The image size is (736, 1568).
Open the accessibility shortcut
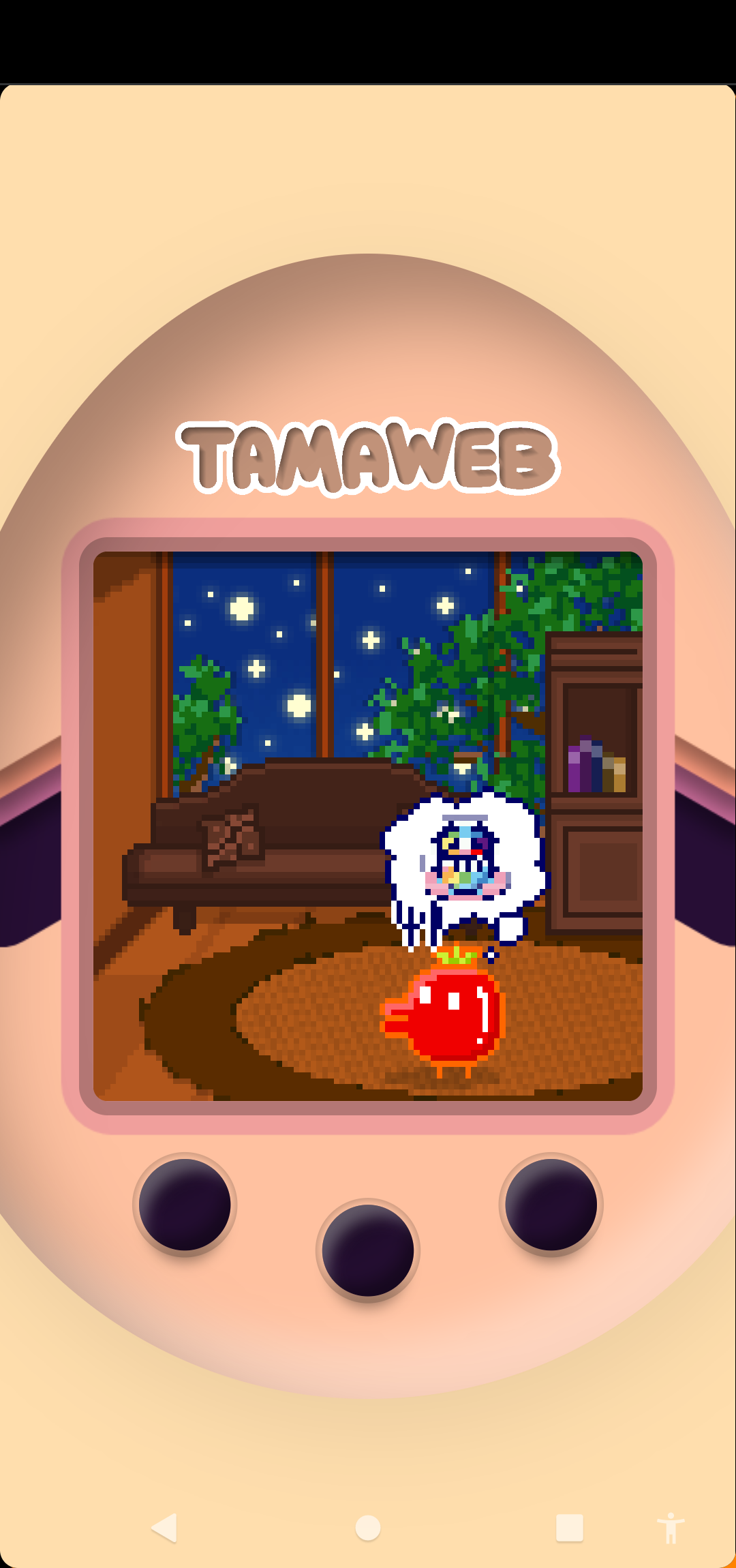671,1528
